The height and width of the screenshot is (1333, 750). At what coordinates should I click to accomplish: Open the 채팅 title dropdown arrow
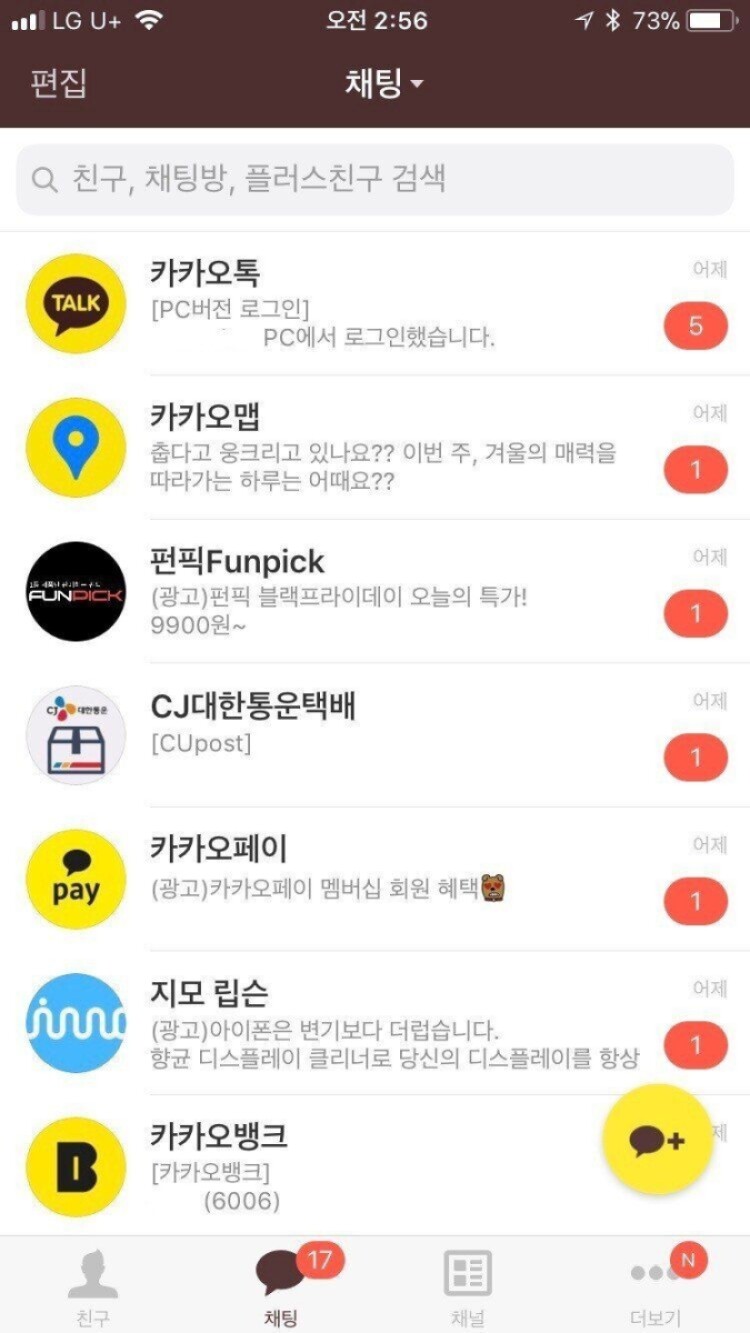(x=417, y=84)
